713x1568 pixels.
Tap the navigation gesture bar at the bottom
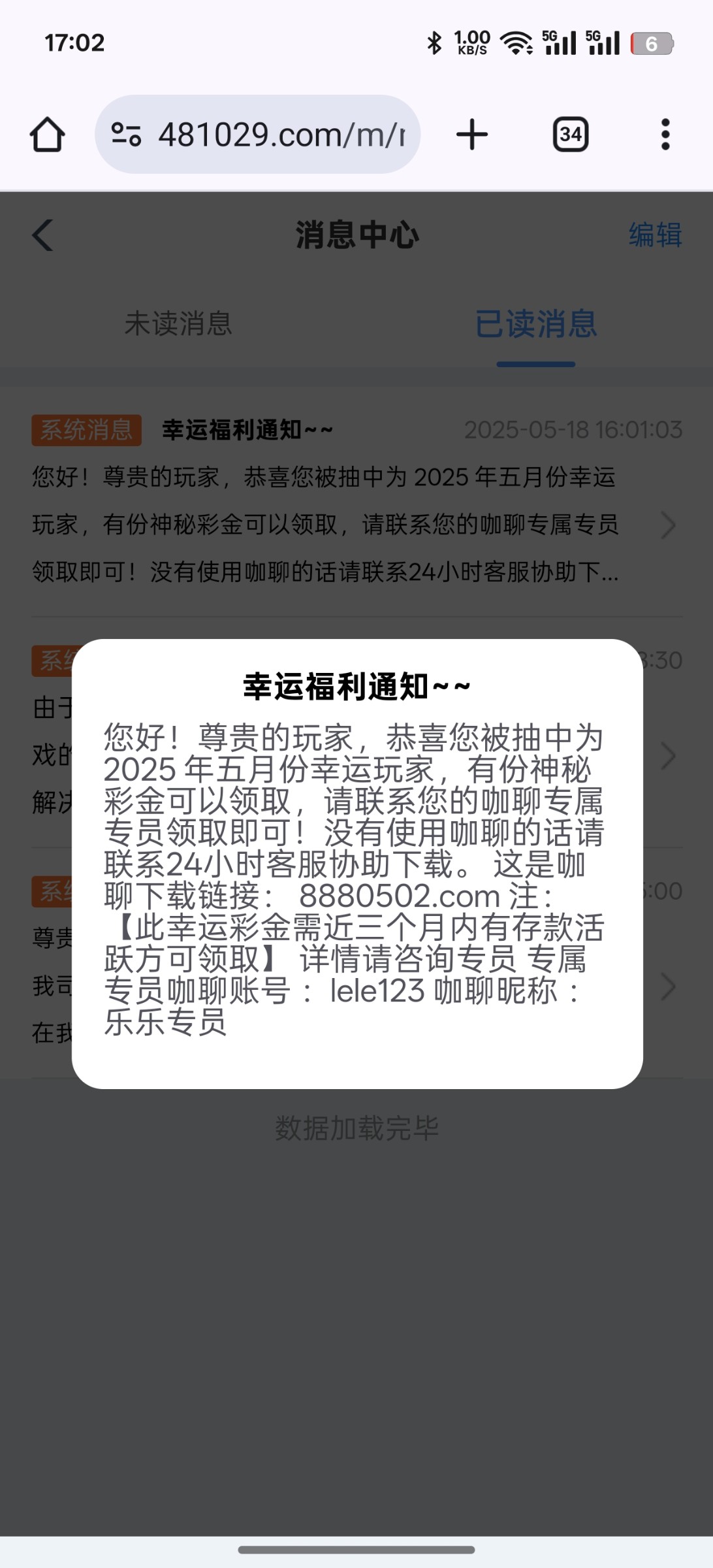(356, 1549)
